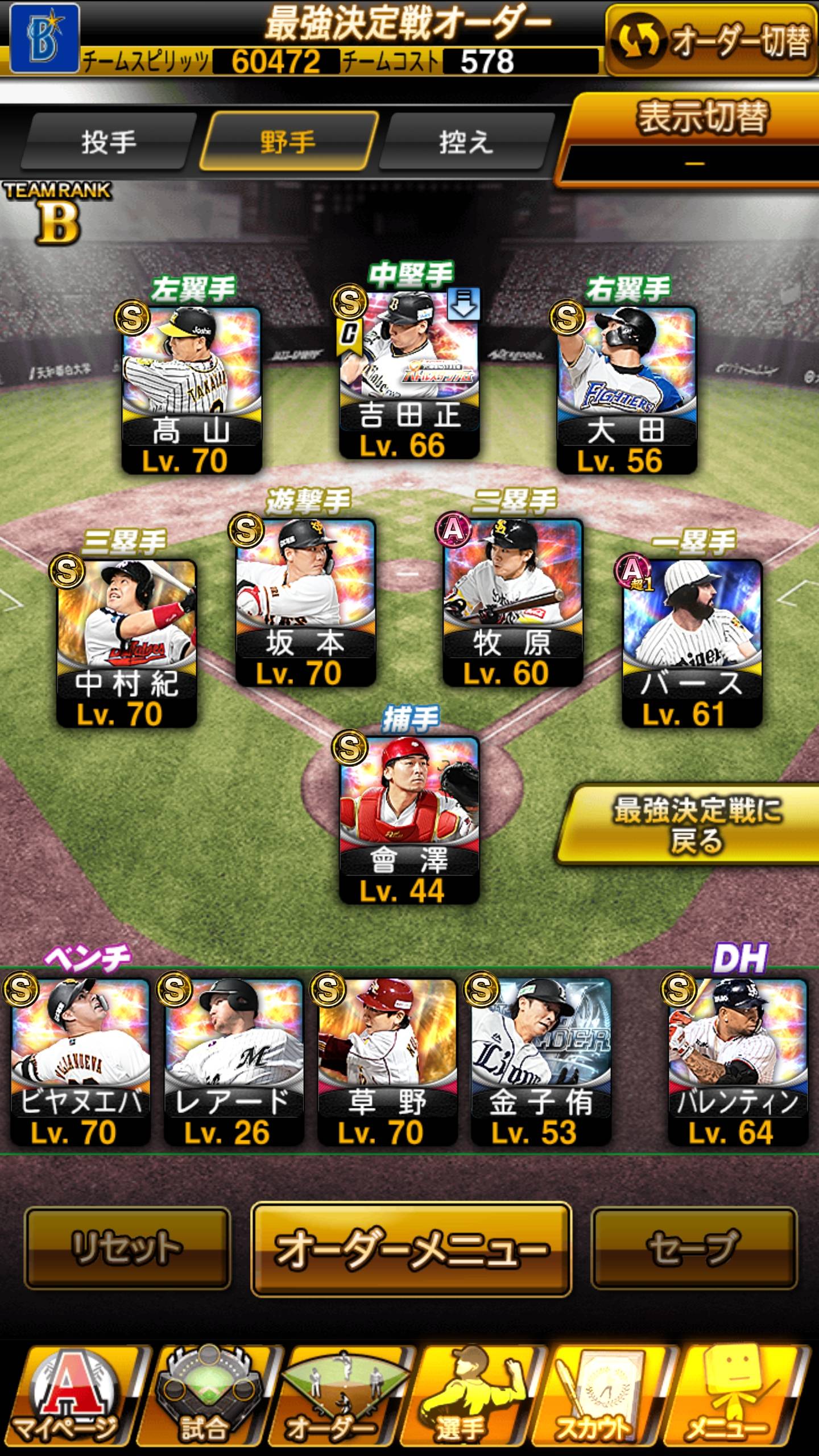This screenshot has width=819, height=1456.
Task: Switch to the 投手 tab
Action: (108, 141)
